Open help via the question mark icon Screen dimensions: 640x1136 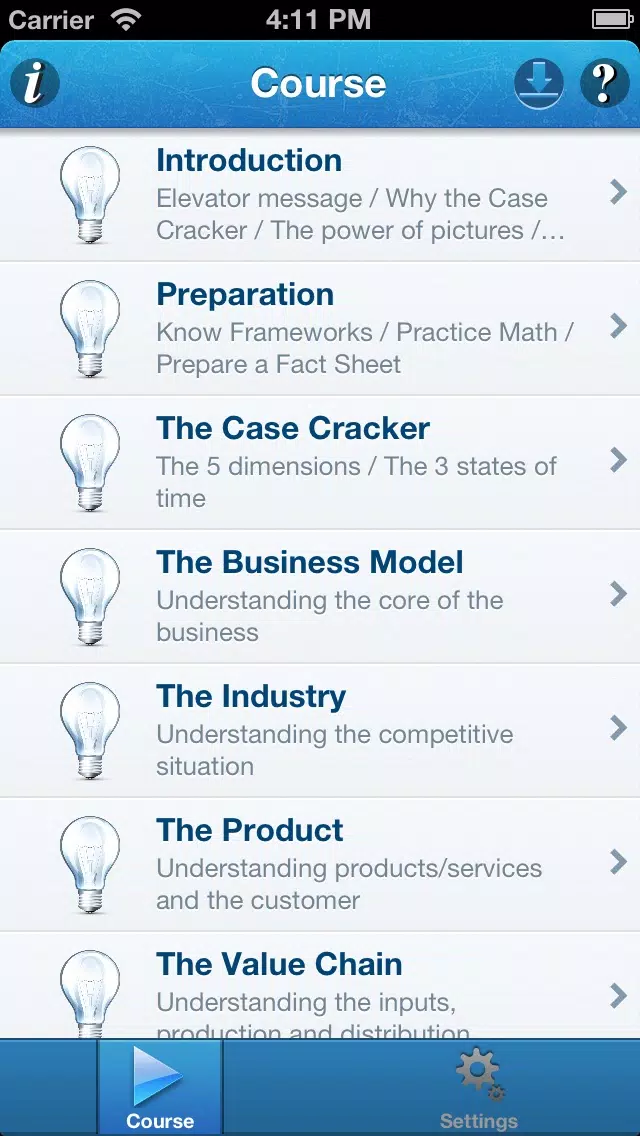604,83
